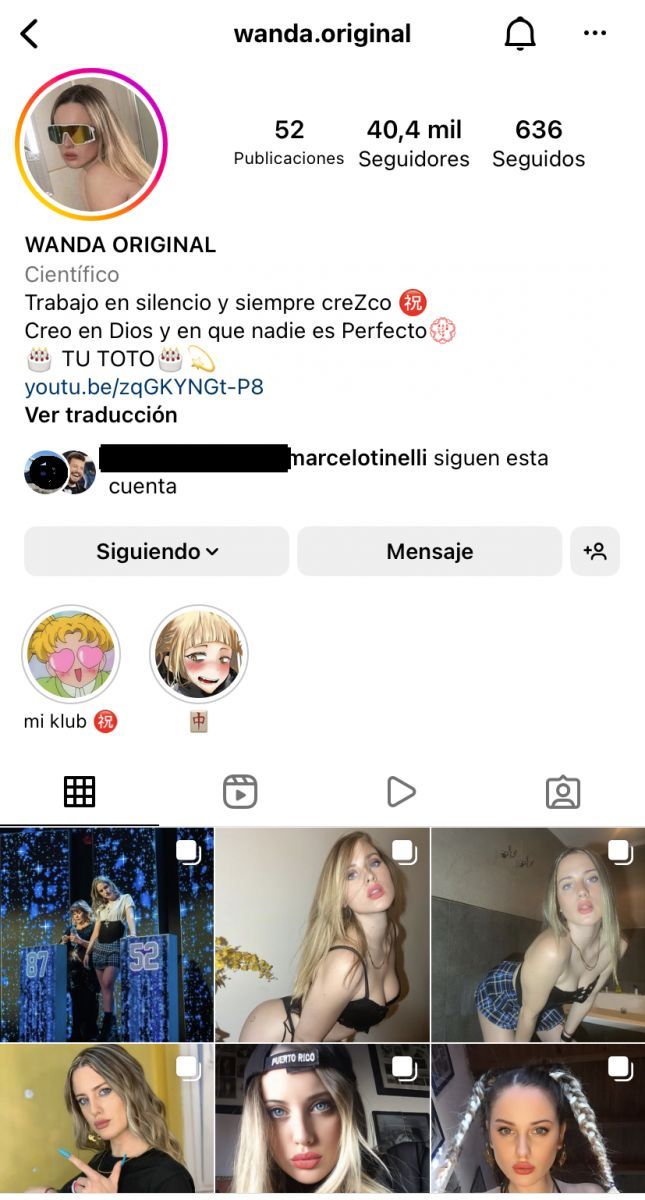Expand the Siguiendo dropdown button
Viewport: 645px width, 1200px height.
click(157, 551)
